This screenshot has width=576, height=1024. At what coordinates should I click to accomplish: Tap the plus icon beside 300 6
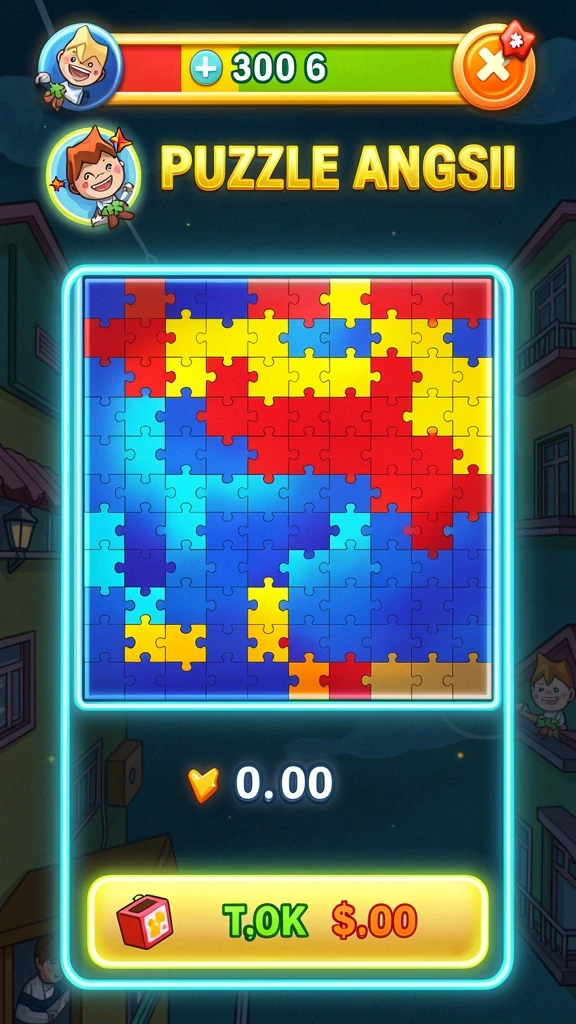pos(207,68)
